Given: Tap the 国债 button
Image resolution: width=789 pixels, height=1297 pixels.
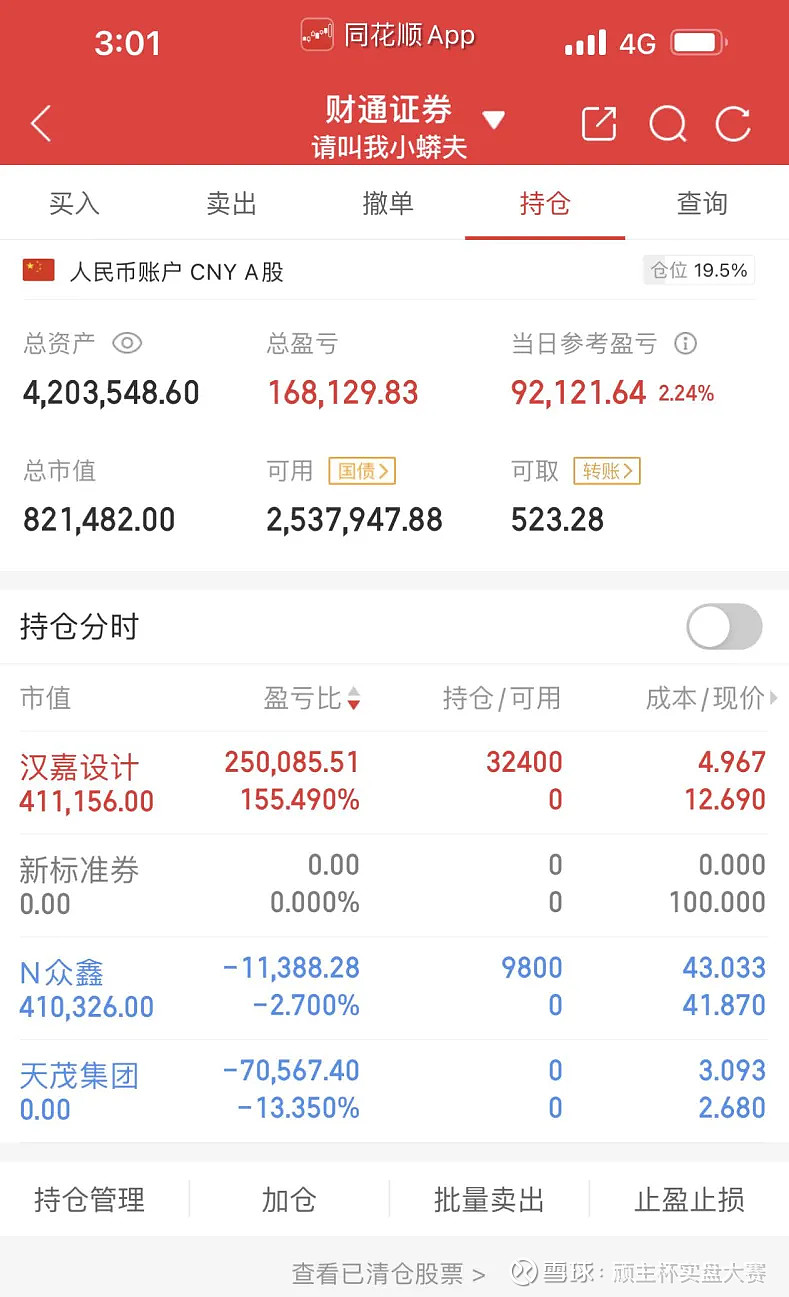Looking at the screenshot, I should pyautogui.click(x=362, y=471).
